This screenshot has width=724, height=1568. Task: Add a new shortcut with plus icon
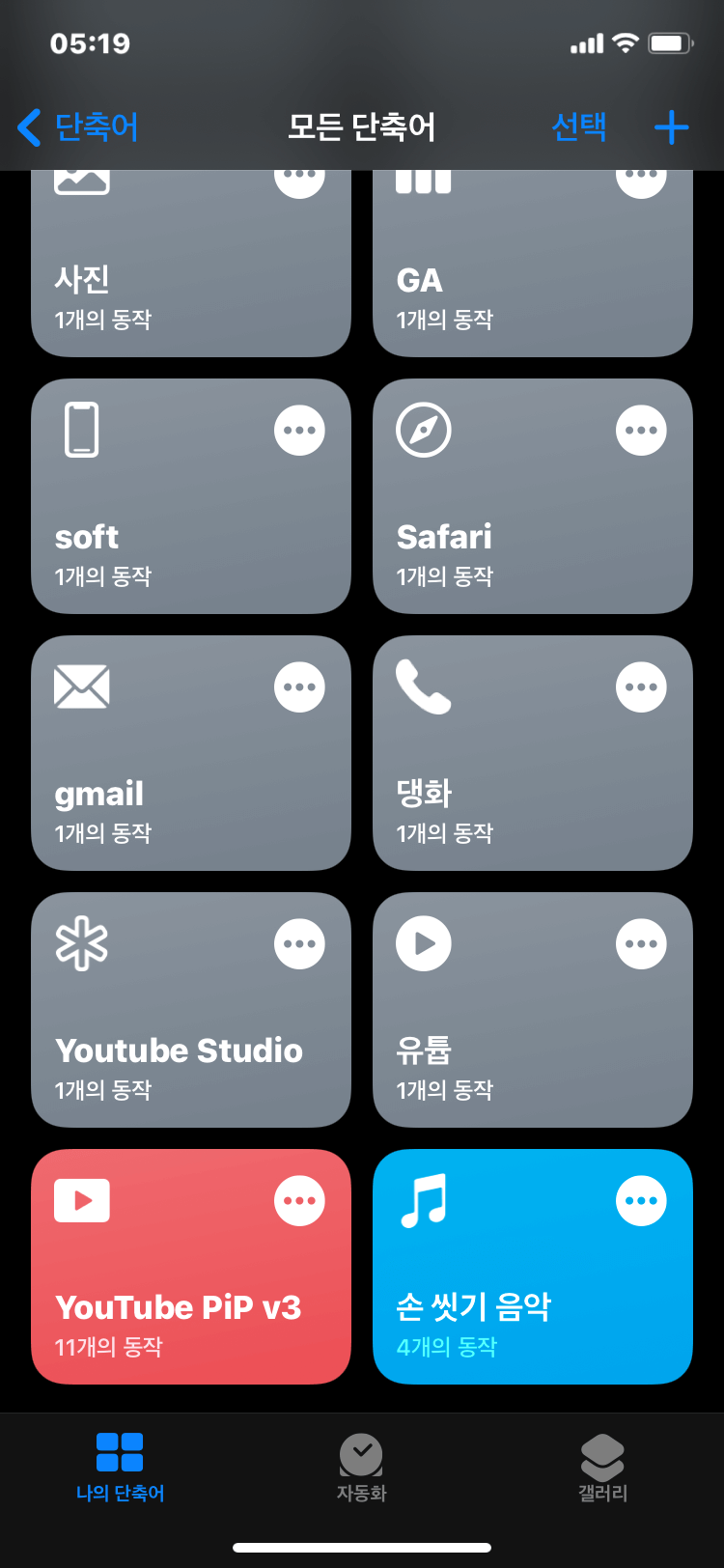click(x=671, y=126)
